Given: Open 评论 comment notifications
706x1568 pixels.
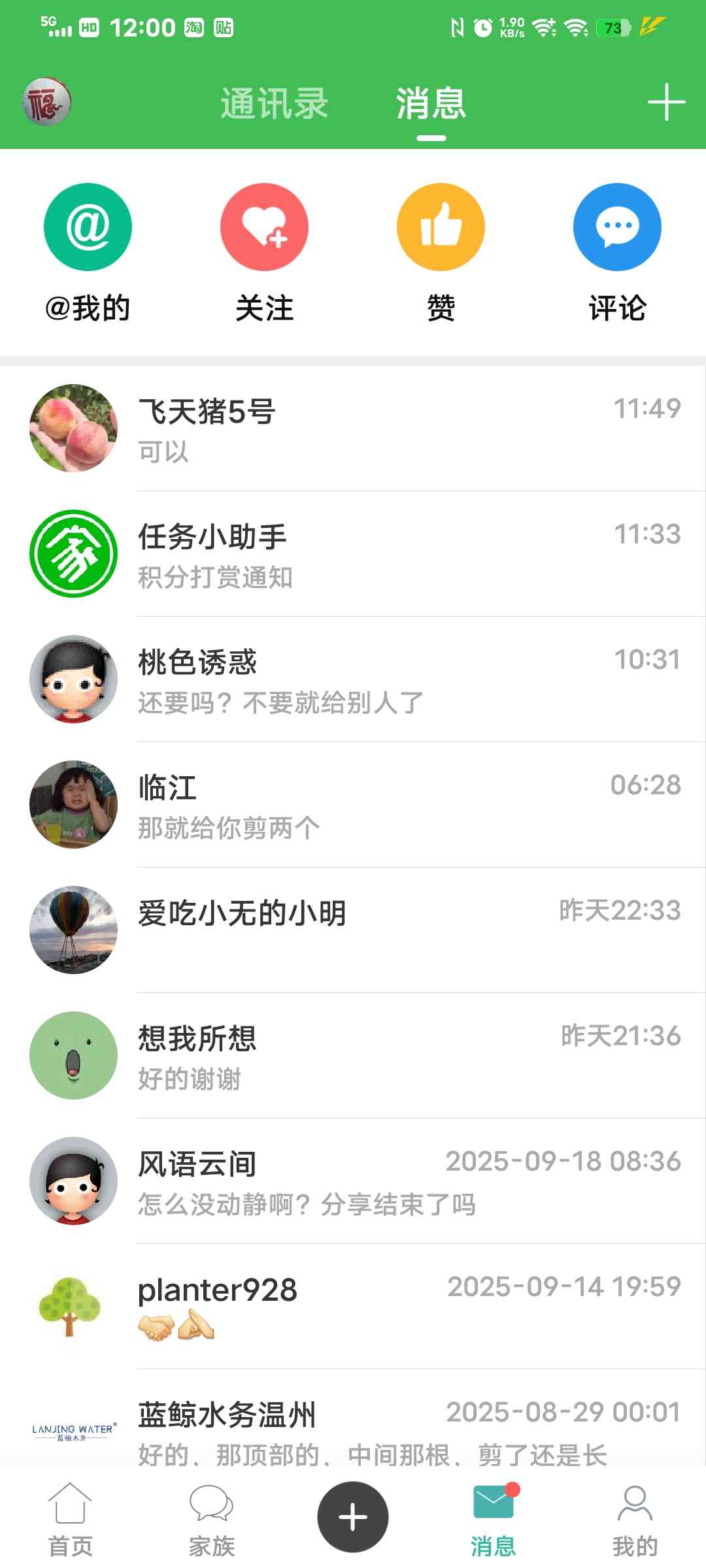Looking at the screenshot, I should click(x=617, y=252).
